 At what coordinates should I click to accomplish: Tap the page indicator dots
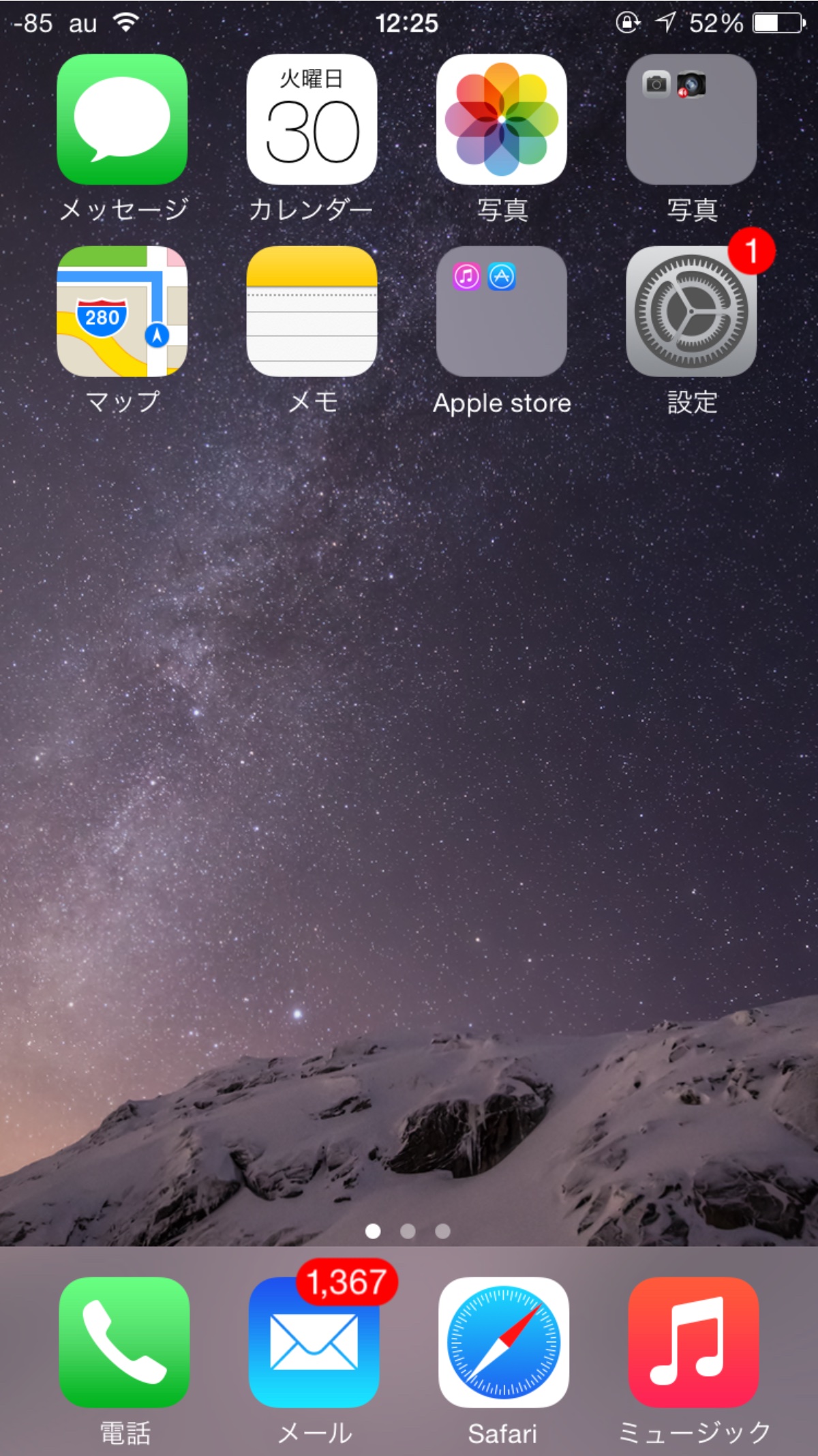coord(408,1231)
